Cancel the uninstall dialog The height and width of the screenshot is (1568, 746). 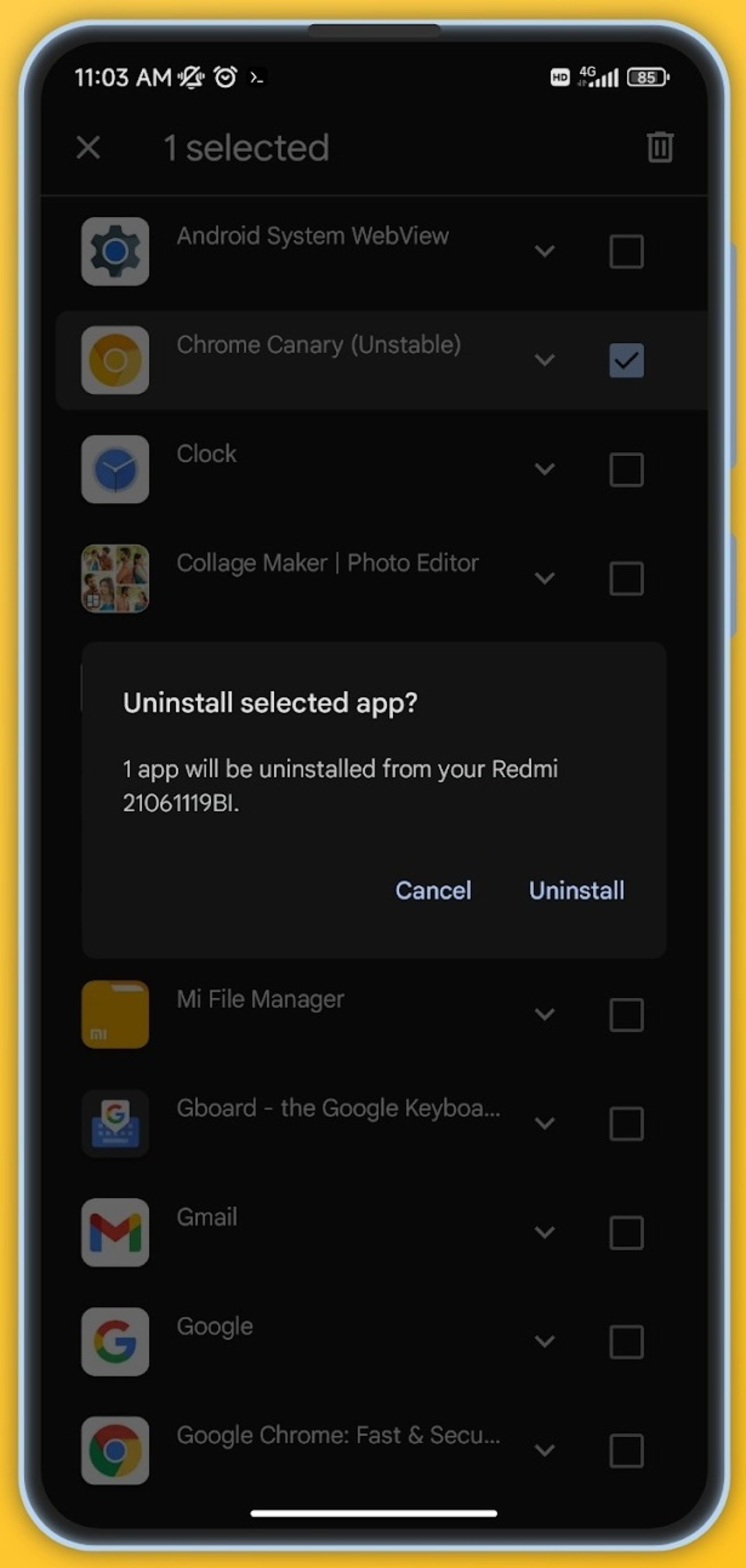click(433, 891)
